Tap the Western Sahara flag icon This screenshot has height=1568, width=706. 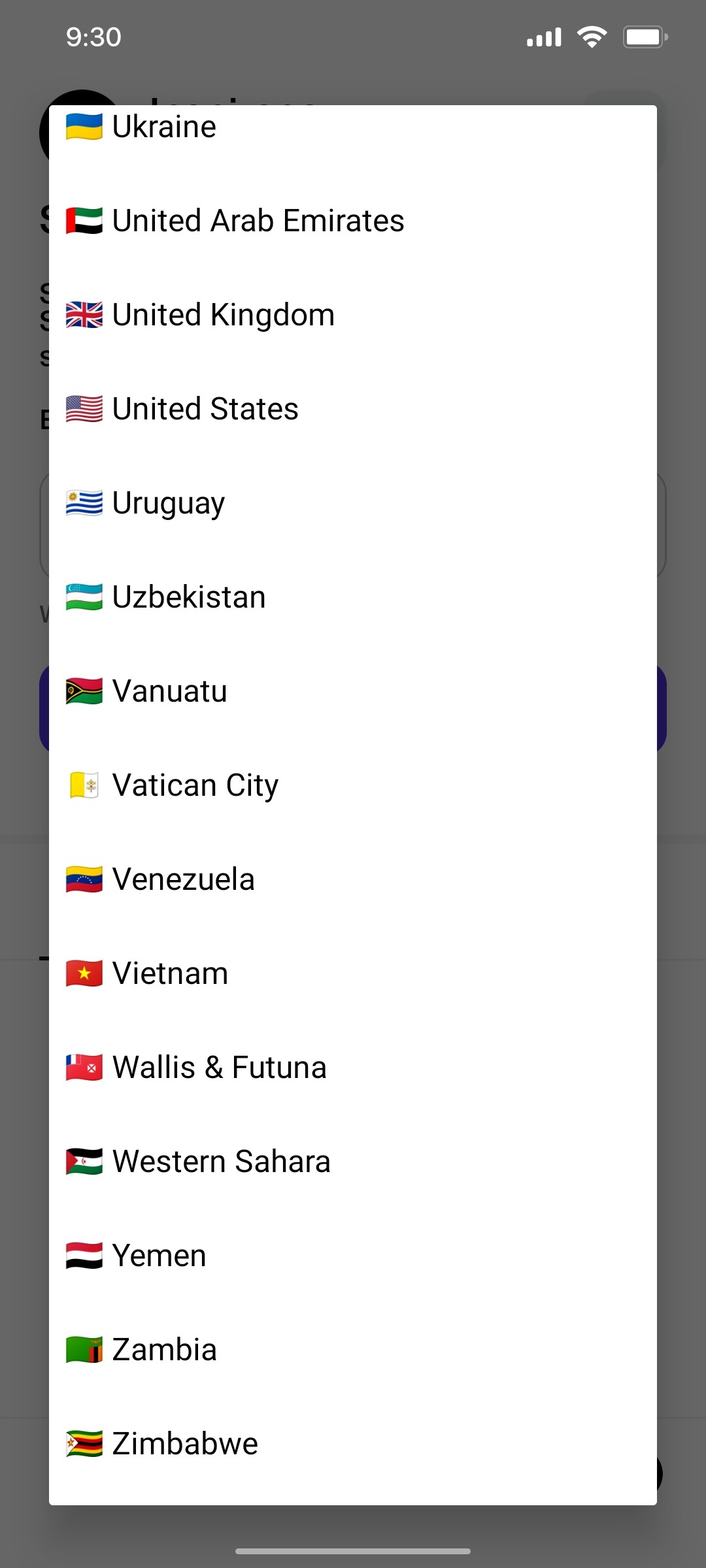click(x=84, y=1161)
